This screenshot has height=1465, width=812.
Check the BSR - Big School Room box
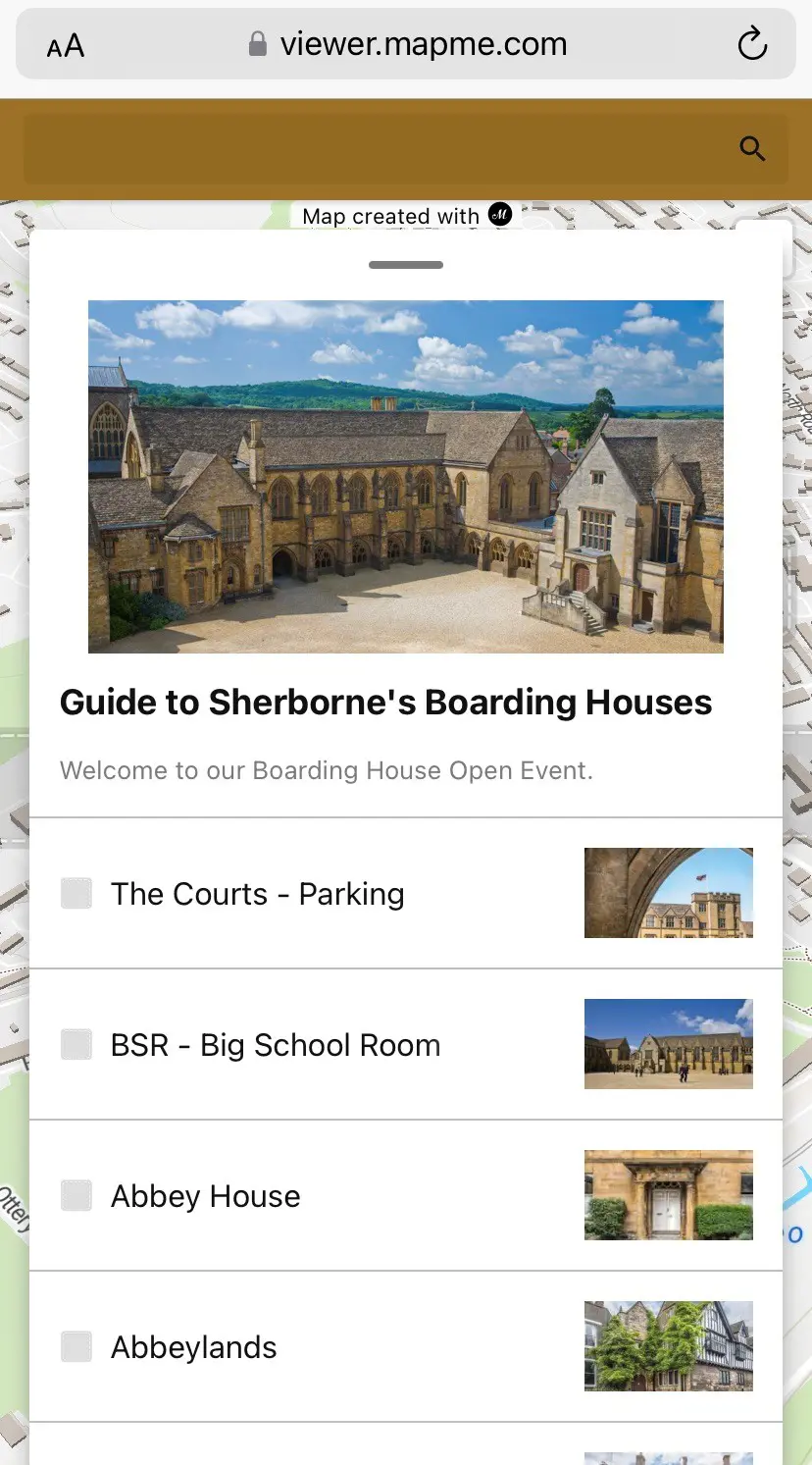pyautogui.click(x=76, y=1045)
